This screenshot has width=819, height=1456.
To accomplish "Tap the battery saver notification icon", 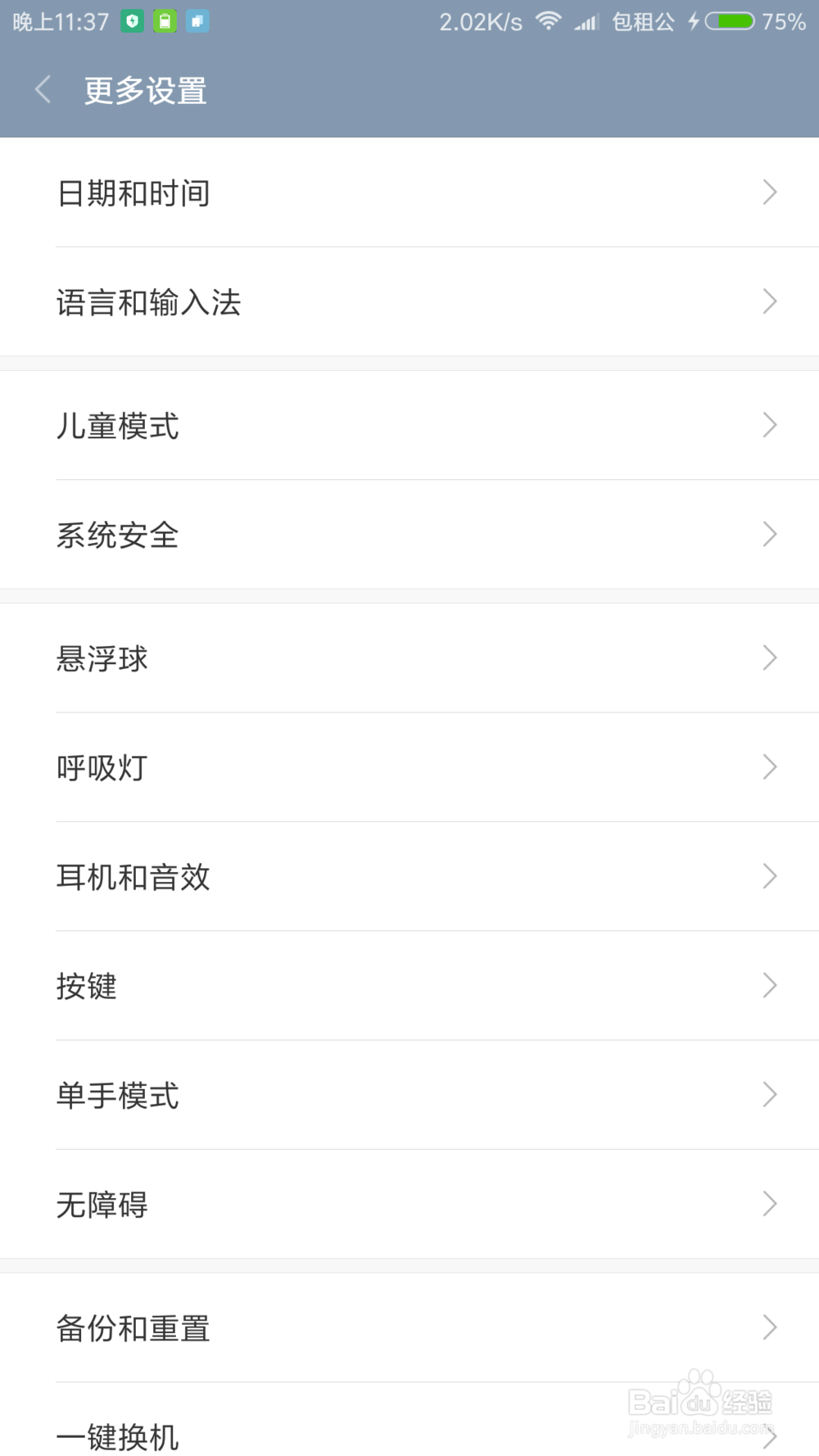I will (166, 20).
